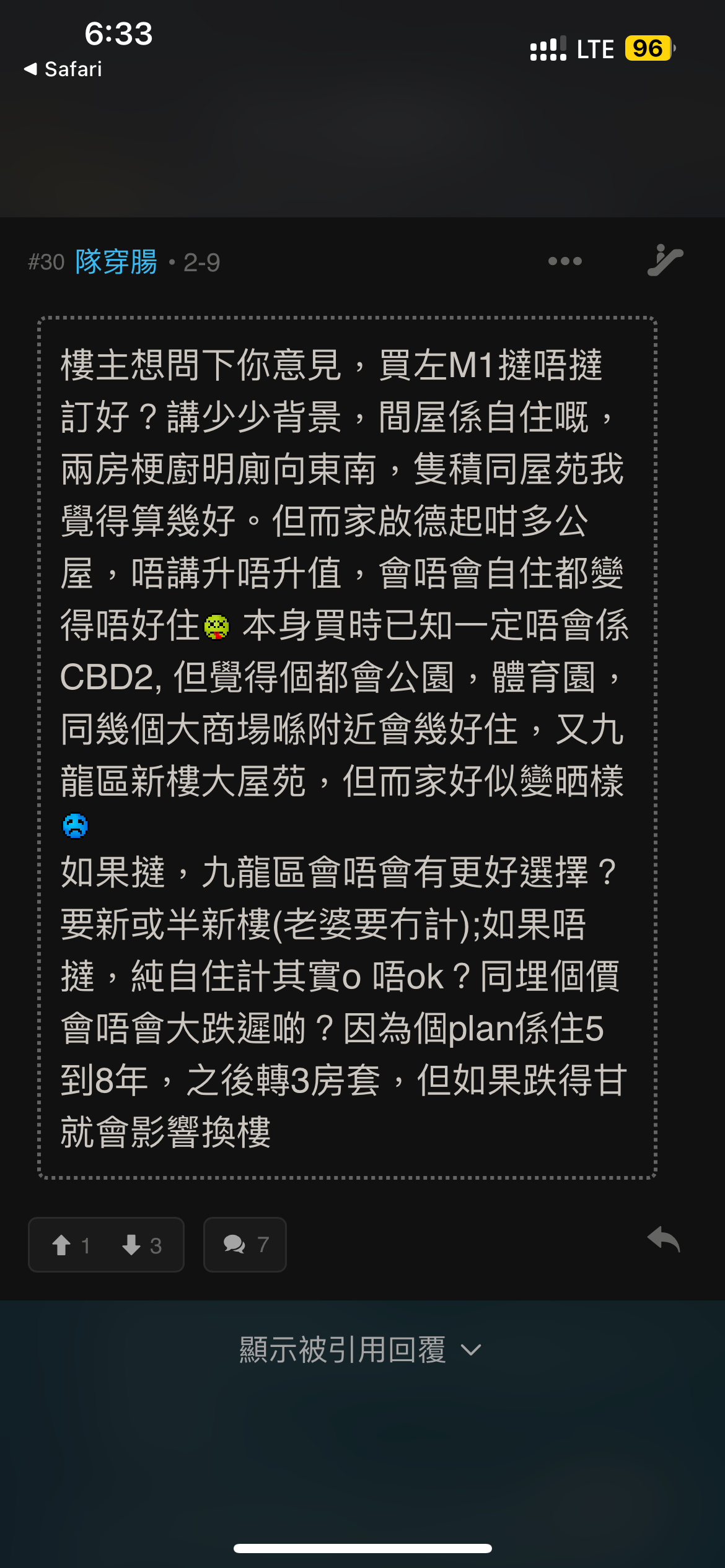Upvote post #30
Viewport: 725px width, 1568px height.
pos(70,1245)
